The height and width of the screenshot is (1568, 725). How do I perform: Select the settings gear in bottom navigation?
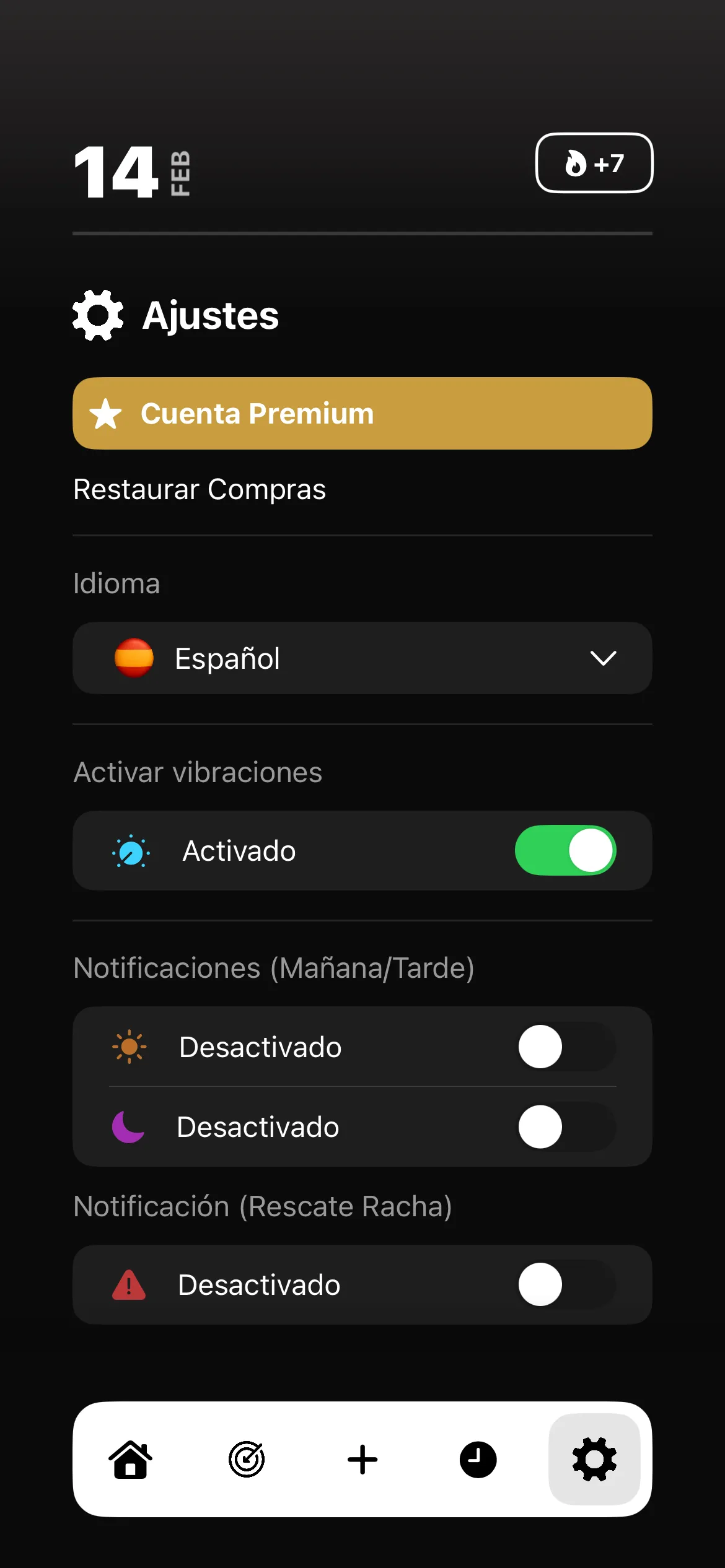pyautogui.click(x=594, y=1460)
